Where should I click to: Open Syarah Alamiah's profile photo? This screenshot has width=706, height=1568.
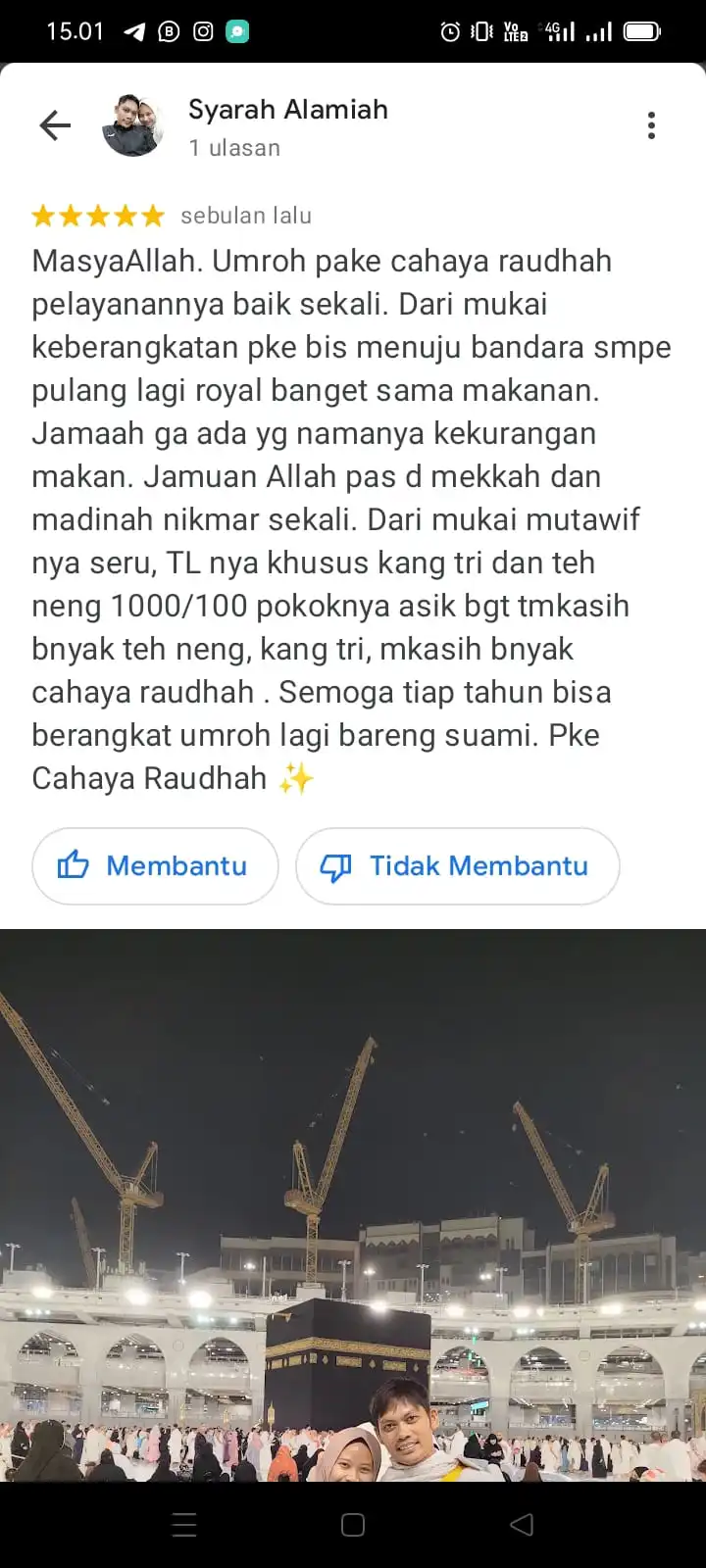(132, 125)
